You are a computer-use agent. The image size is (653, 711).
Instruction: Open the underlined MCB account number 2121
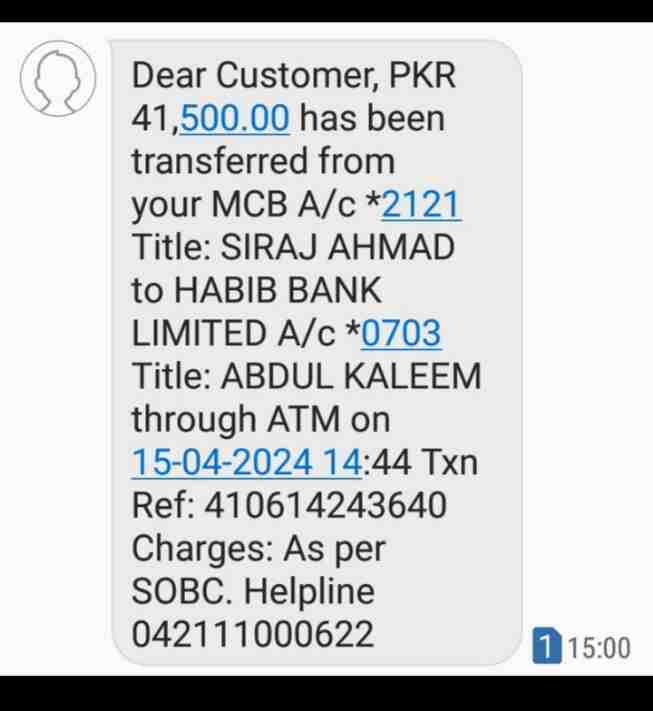click(421, 205)
